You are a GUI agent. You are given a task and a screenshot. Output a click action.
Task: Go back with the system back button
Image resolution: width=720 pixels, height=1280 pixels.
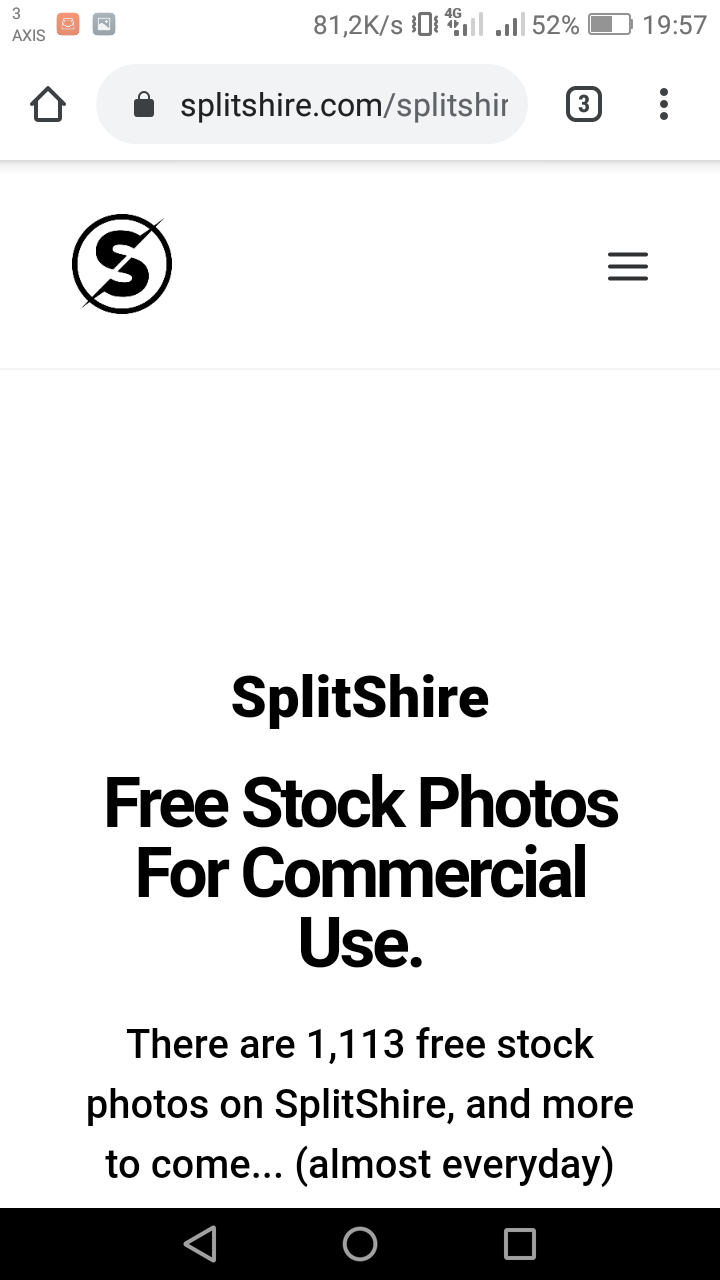pos(200,1244)
